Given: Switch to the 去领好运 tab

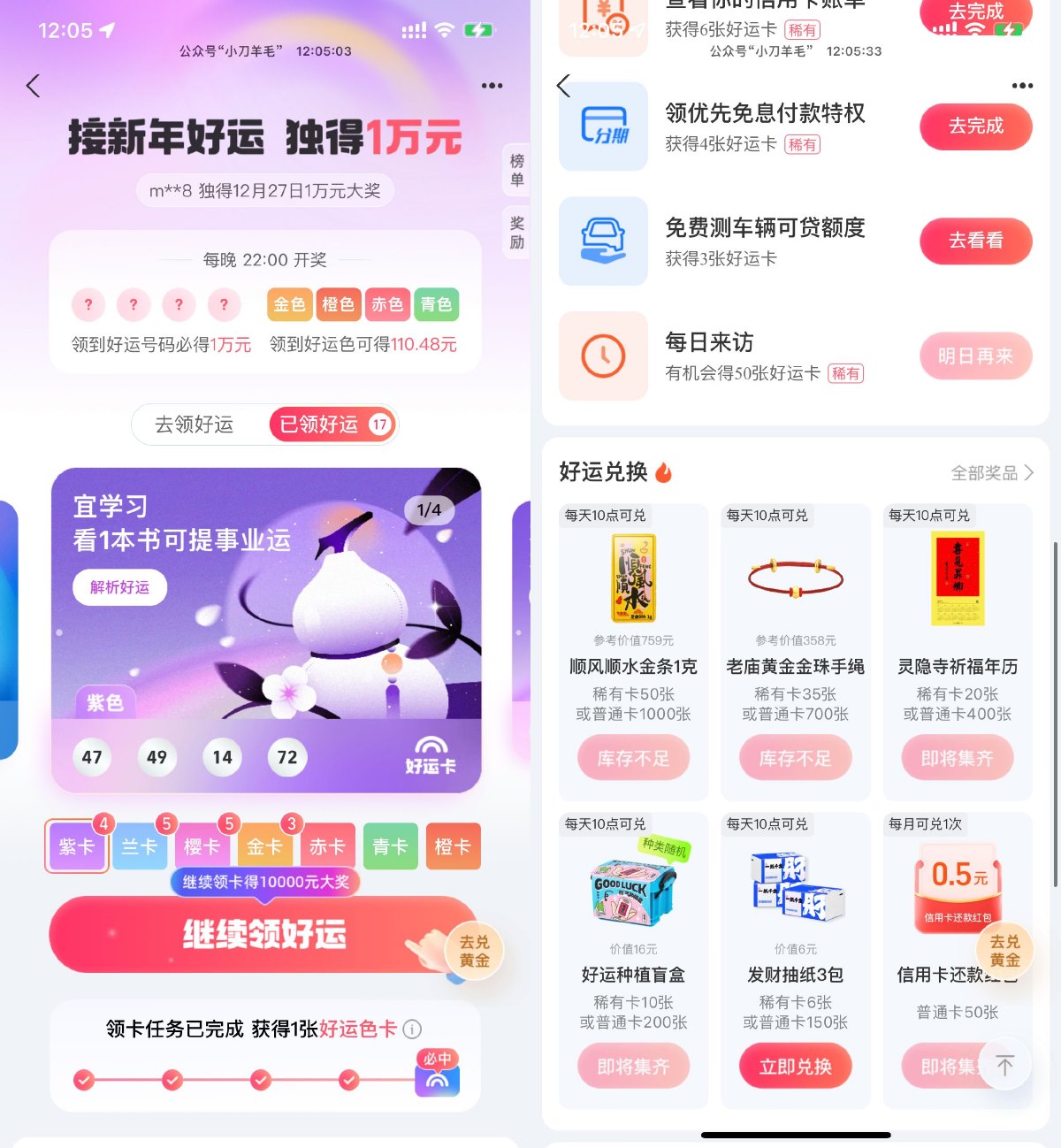Looking at the screenshot, I should (195, 425).
